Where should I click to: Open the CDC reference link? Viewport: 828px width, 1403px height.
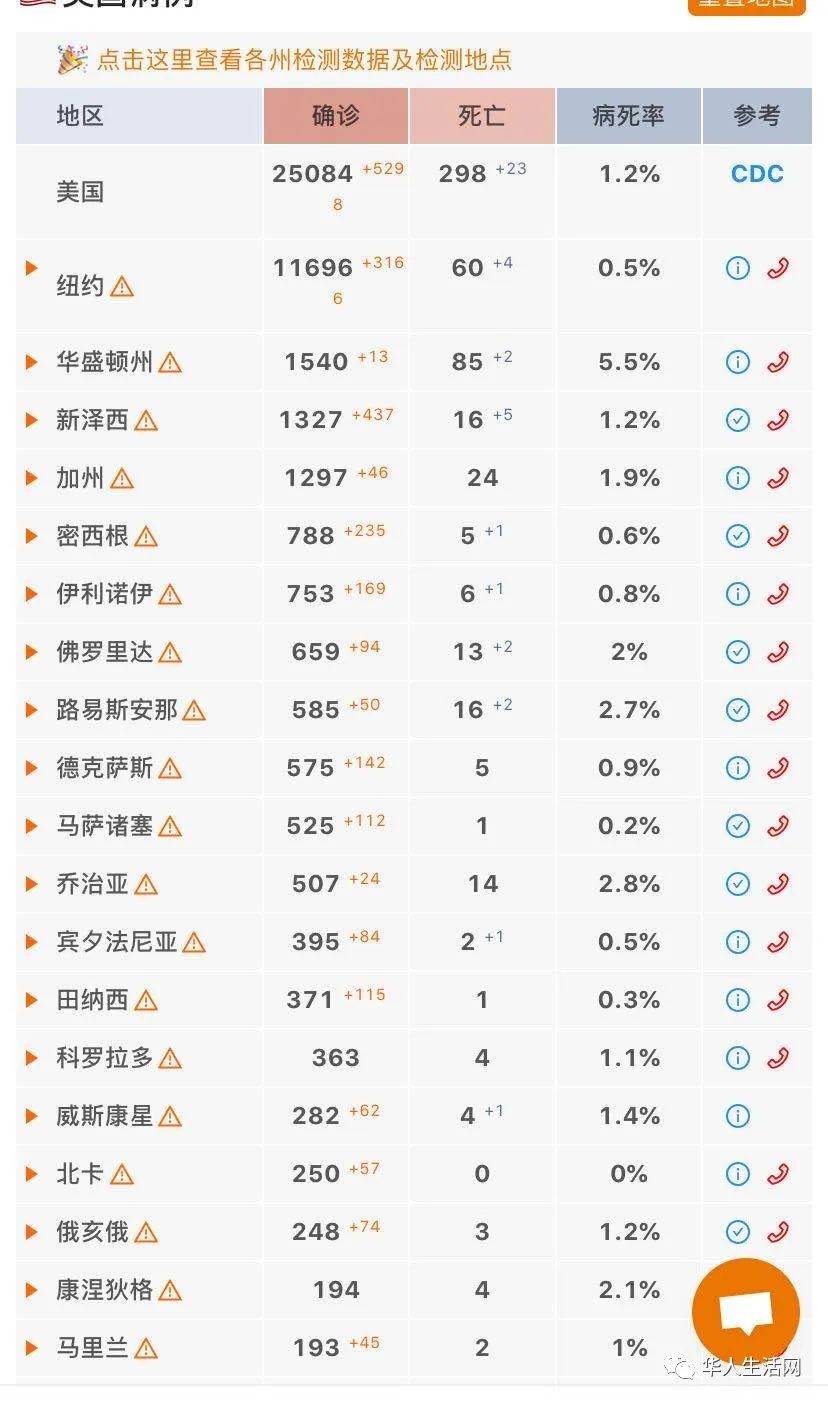click(757, 174)
